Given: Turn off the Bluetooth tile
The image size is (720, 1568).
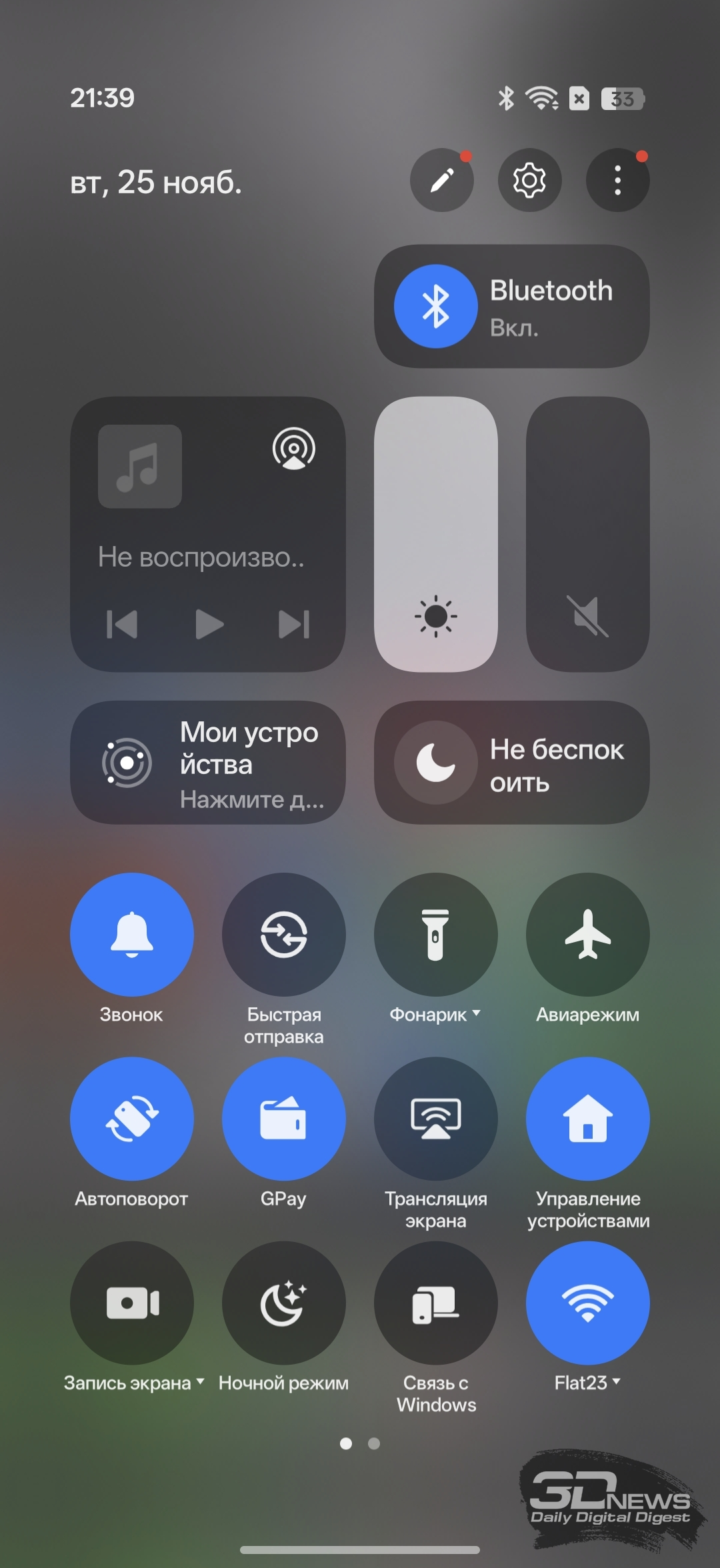Looking at the screenshot, I should (436, 307).
